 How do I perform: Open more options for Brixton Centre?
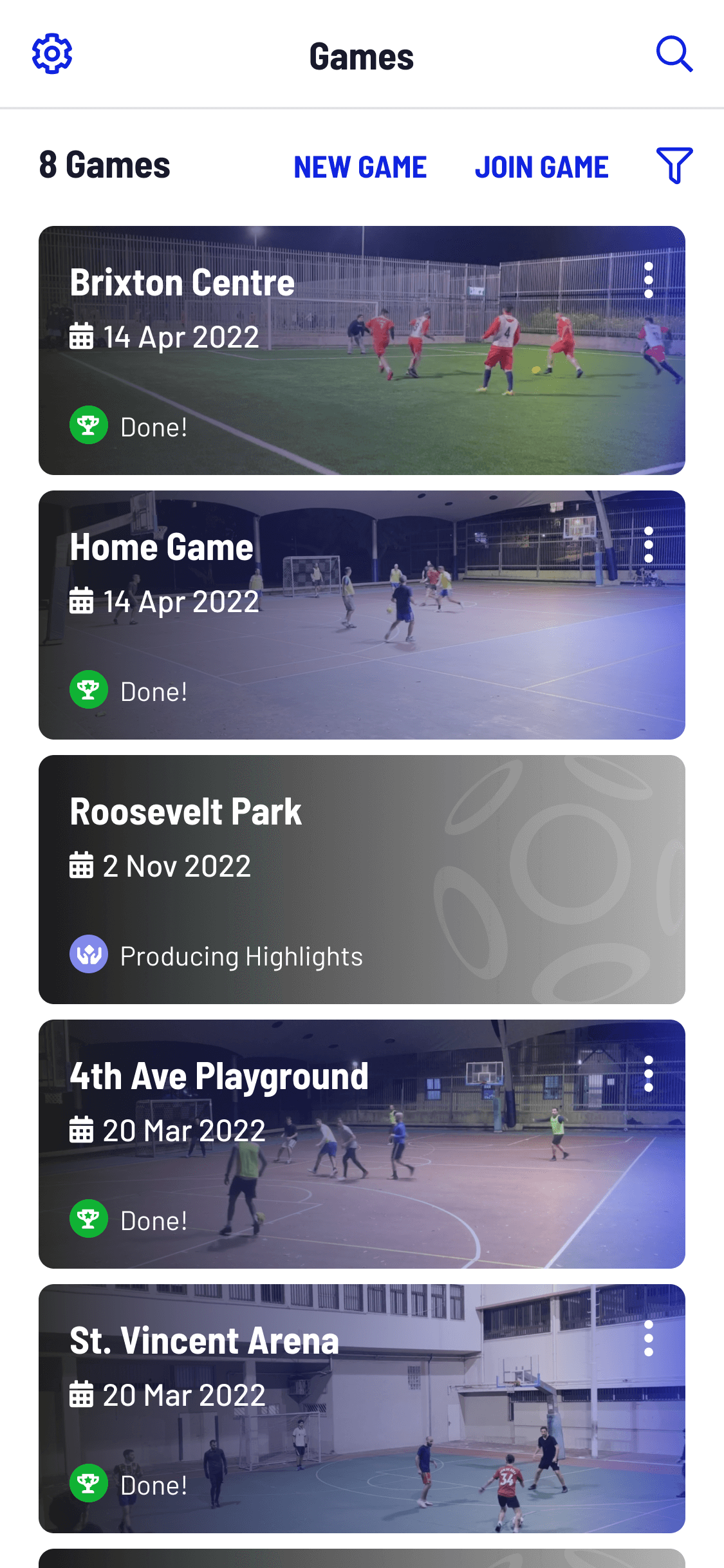coord(649,280)
